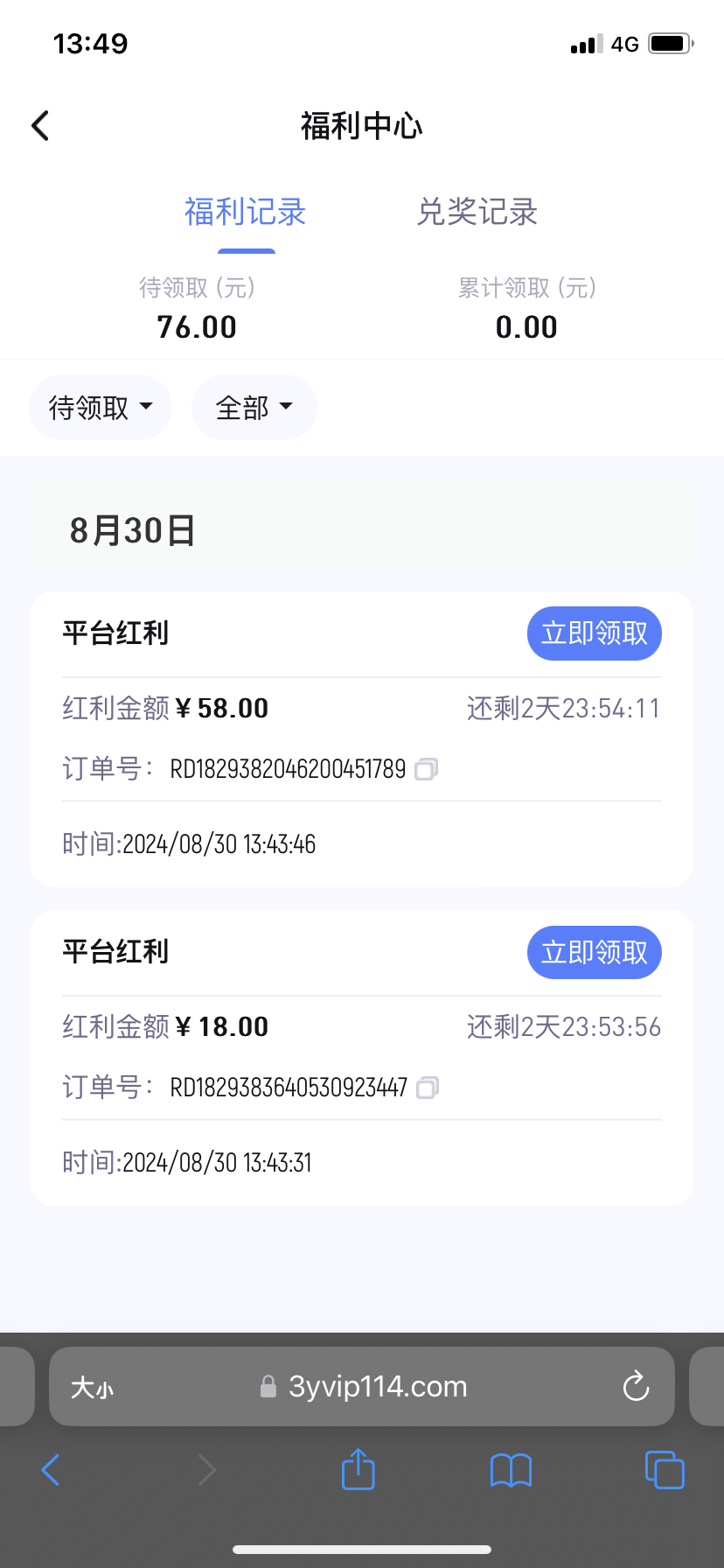Image resolution: width=724 pixels, height=1568 pixels.
Task: Reload the current web page
Action: coord(636,1386)
